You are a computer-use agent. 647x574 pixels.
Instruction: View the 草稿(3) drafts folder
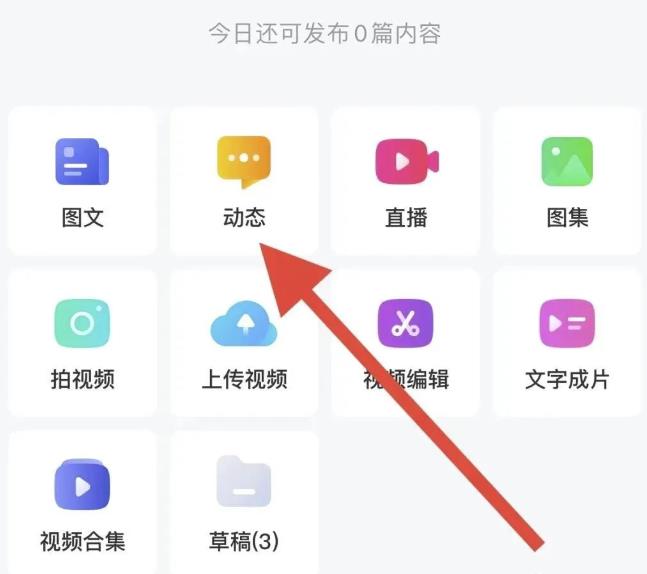pos(244,505)
